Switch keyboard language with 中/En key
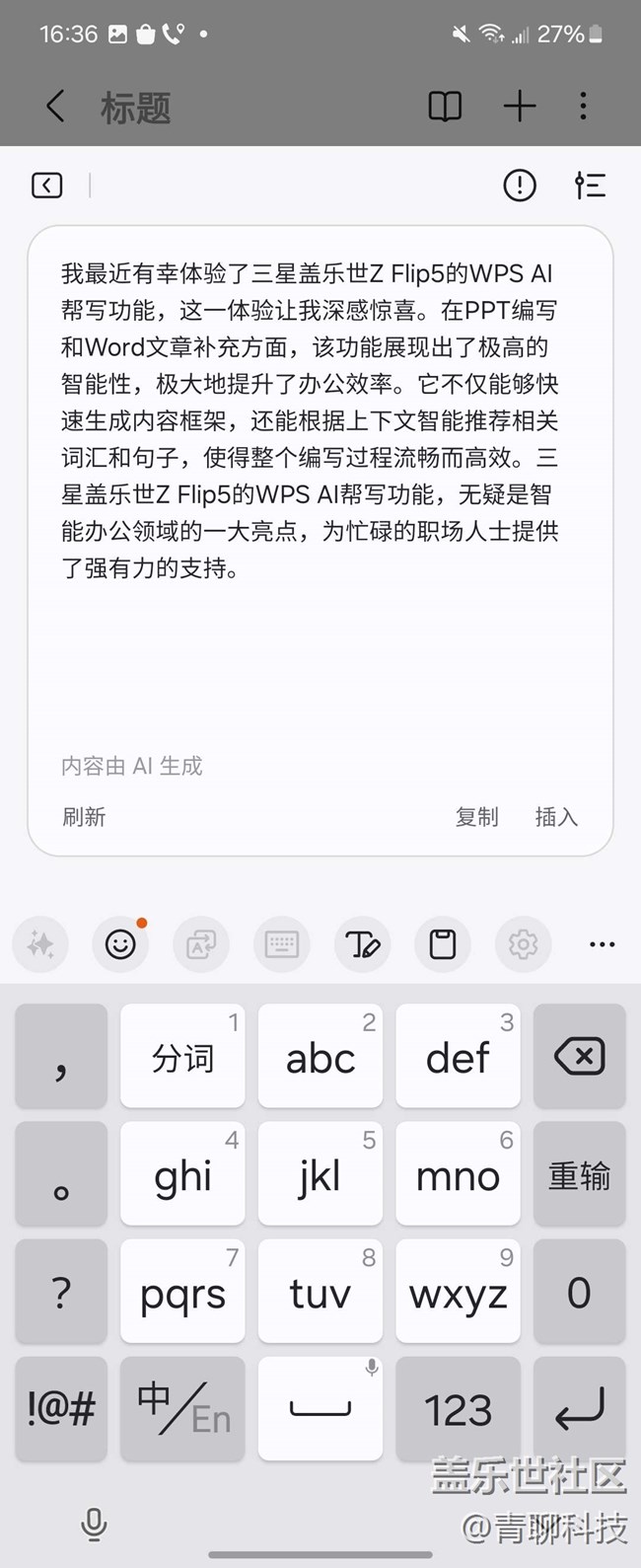 183,1409
